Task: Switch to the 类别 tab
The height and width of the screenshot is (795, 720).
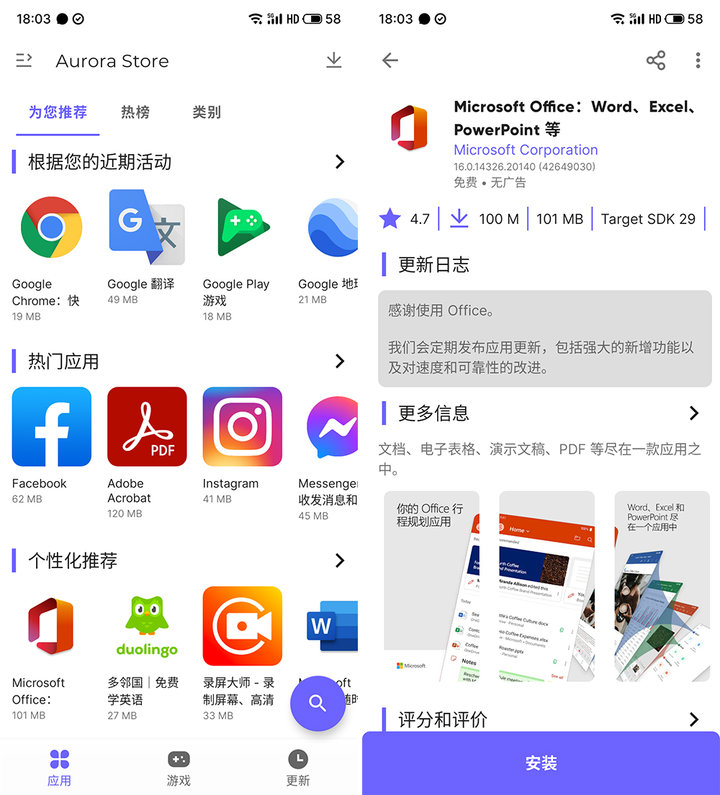Action: tap(206, 112)
